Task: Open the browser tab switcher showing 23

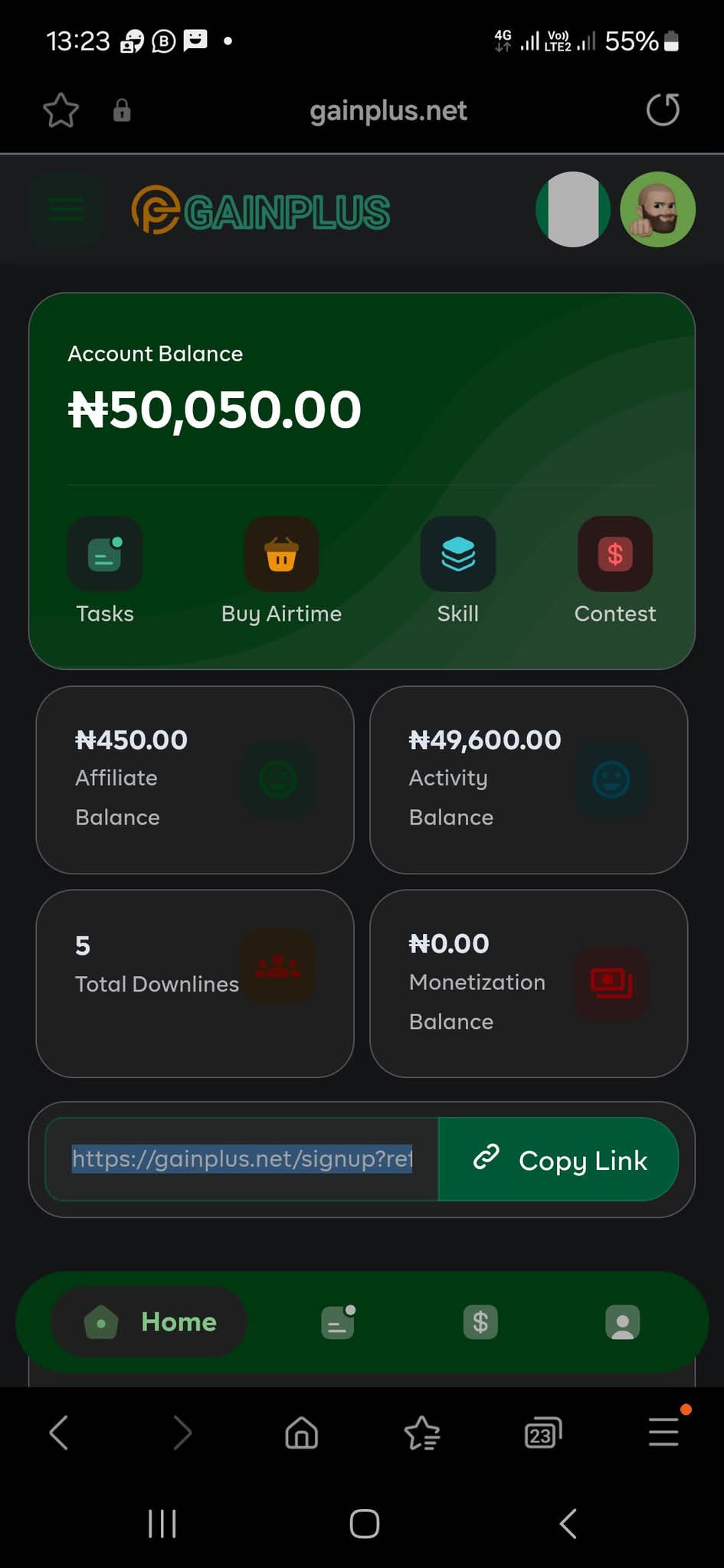Action: pyautogui.click(x=542, y=1433)
